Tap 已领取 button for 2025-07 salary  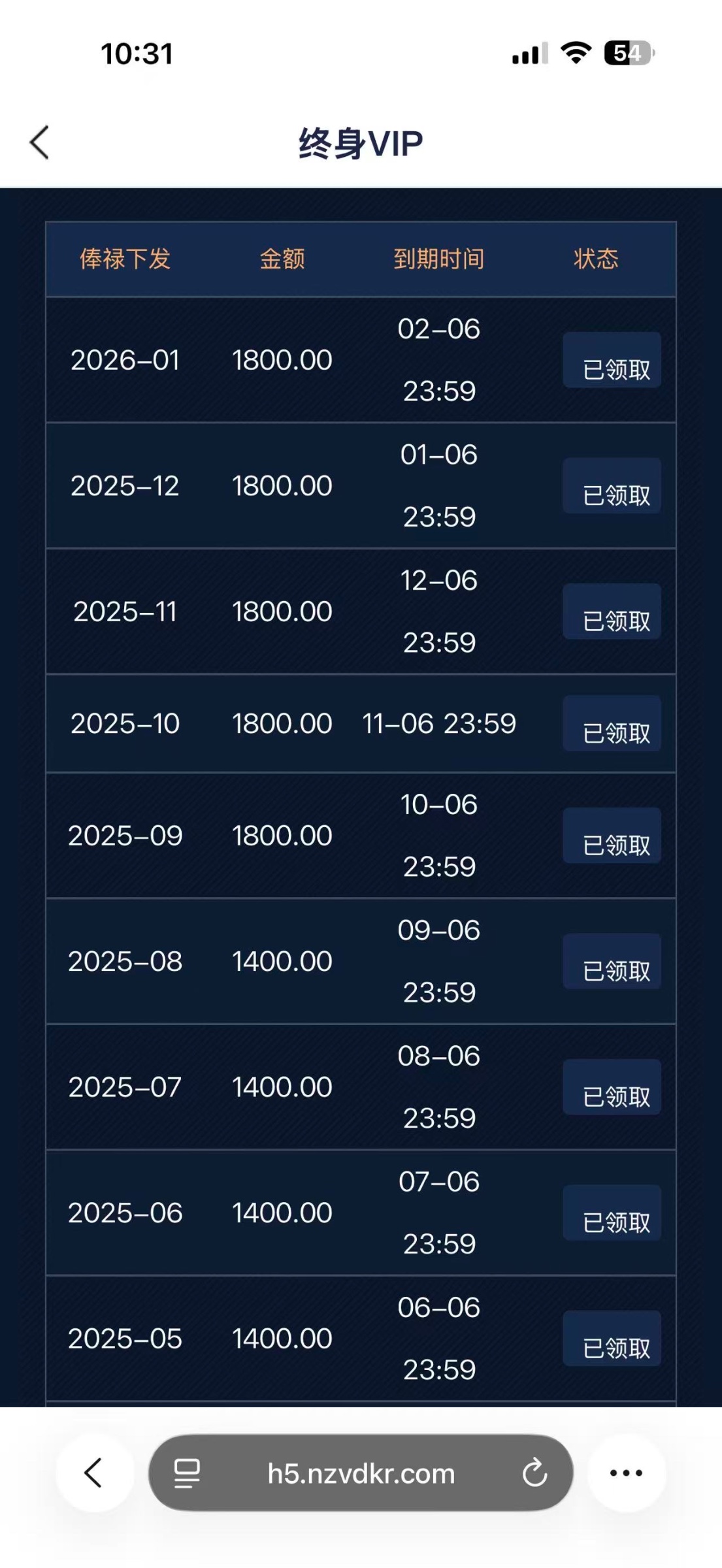pyautogui.click(x=612, y=1087)
